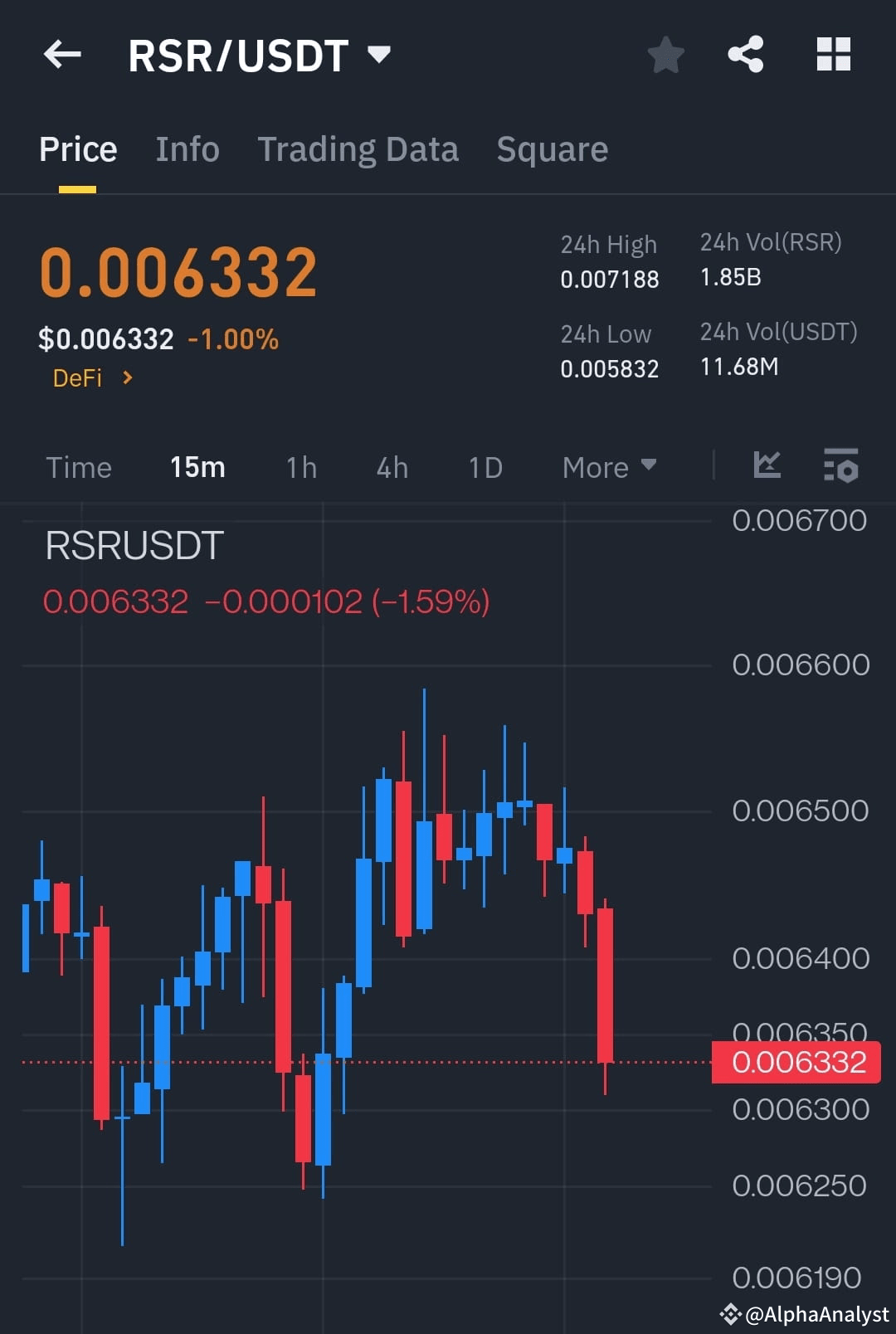Switch to the 1D timeframe
Image resolution: width=896 pixels, height=1334 pixels.
coord(485,467)
